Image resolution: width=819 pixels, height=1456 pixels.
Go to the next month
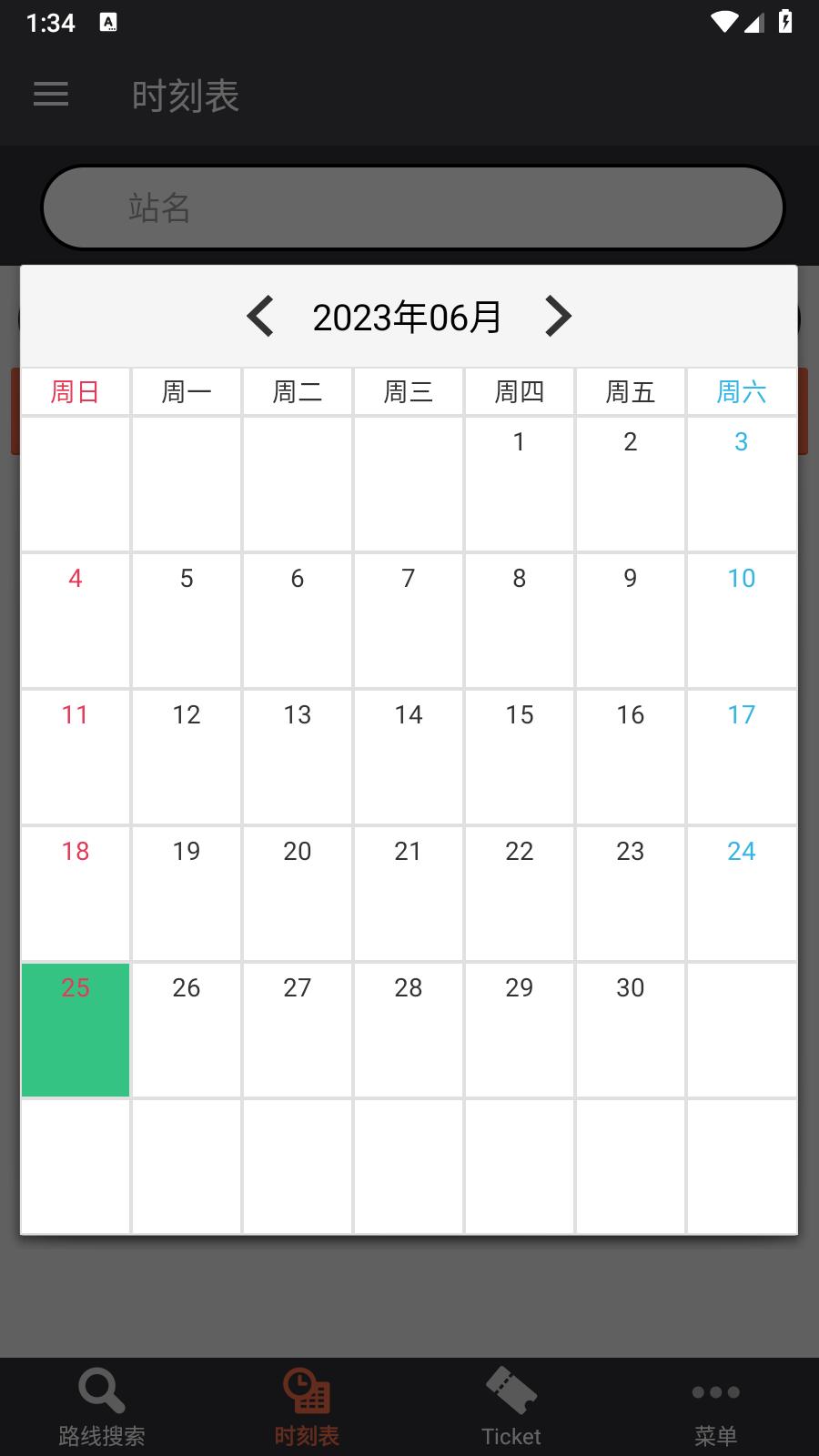pyautogui.click(x=558, y=317)
